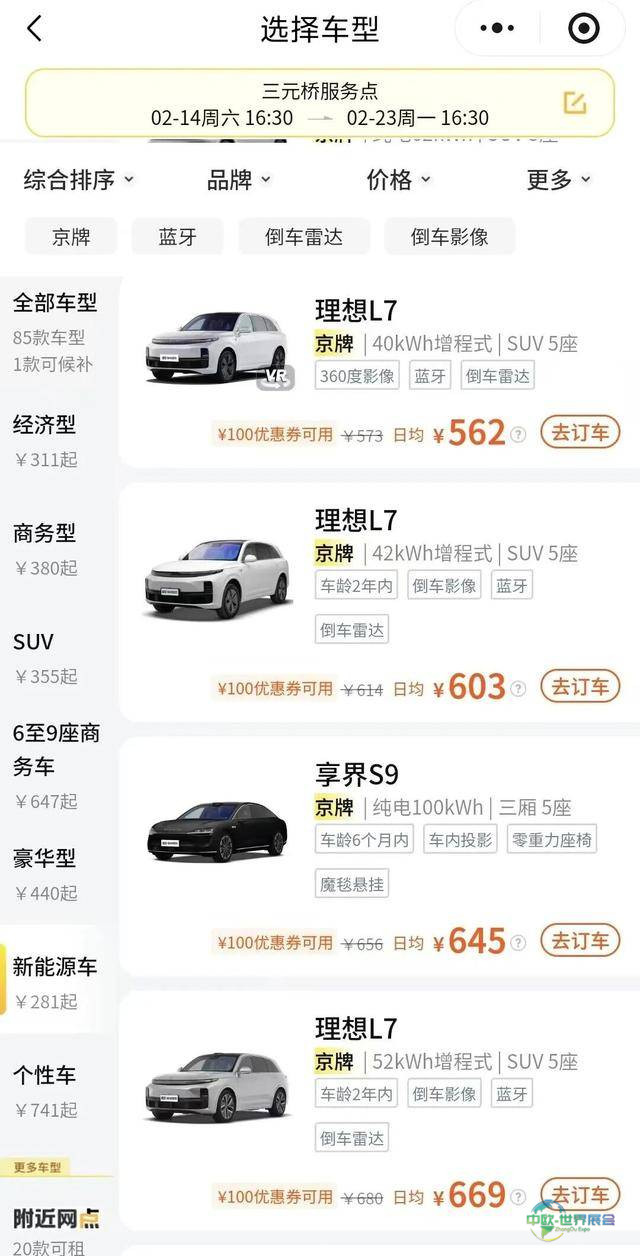This screenshot has height=1256, width=640.
Task: Expand the 更多 filter options
Action: [558, 180]
